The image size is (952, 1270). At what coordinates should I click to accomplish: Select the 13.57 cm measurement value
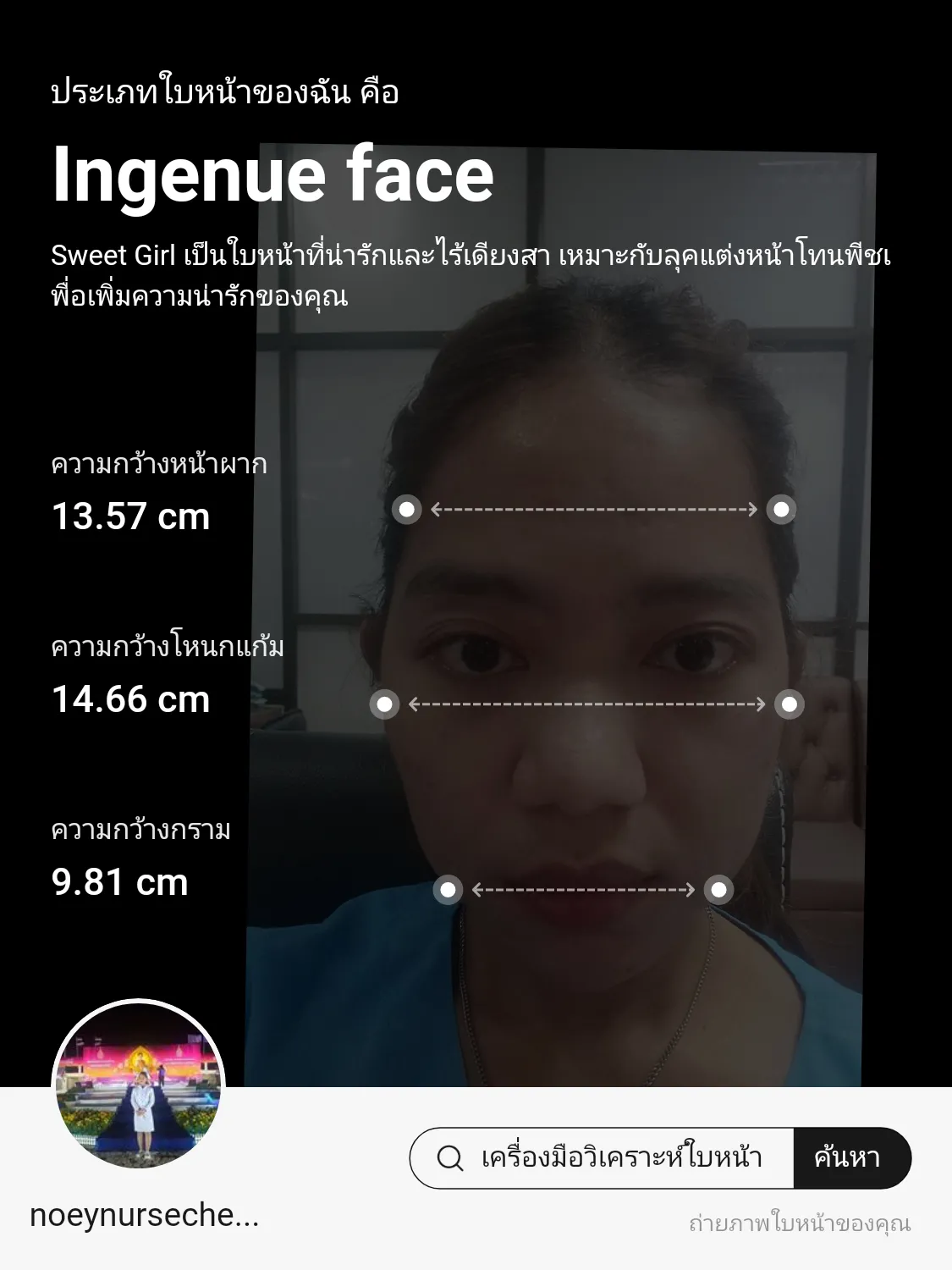[x=129, y=516]
